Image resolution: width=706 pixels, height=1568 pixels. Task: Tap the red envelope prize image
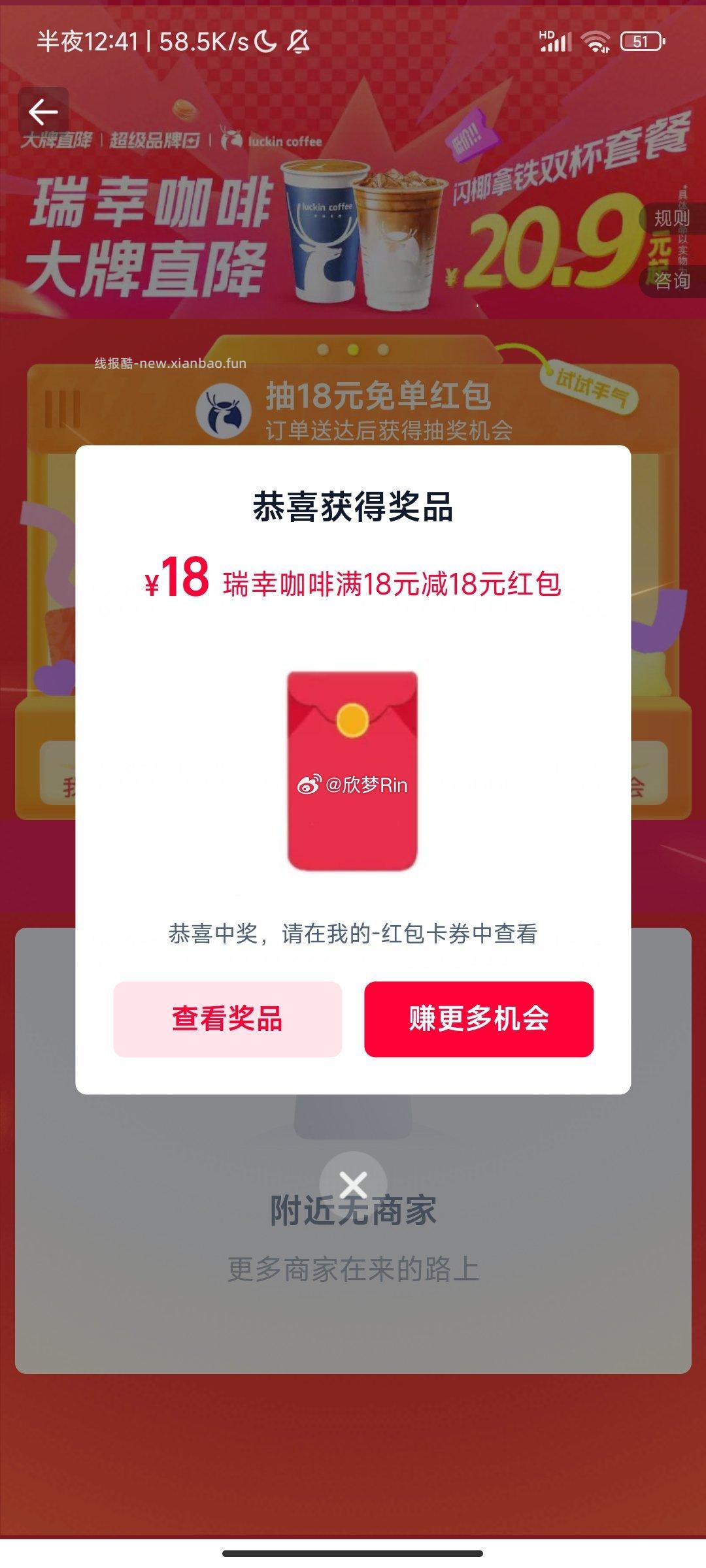point(351,771)
